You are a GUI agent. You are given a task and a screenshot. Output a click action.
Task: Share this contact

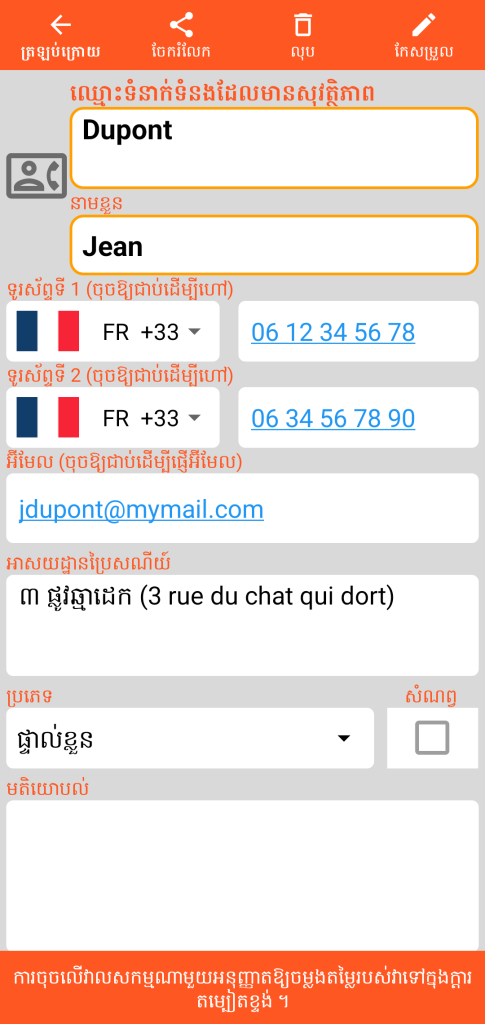(x=181, y=35)
